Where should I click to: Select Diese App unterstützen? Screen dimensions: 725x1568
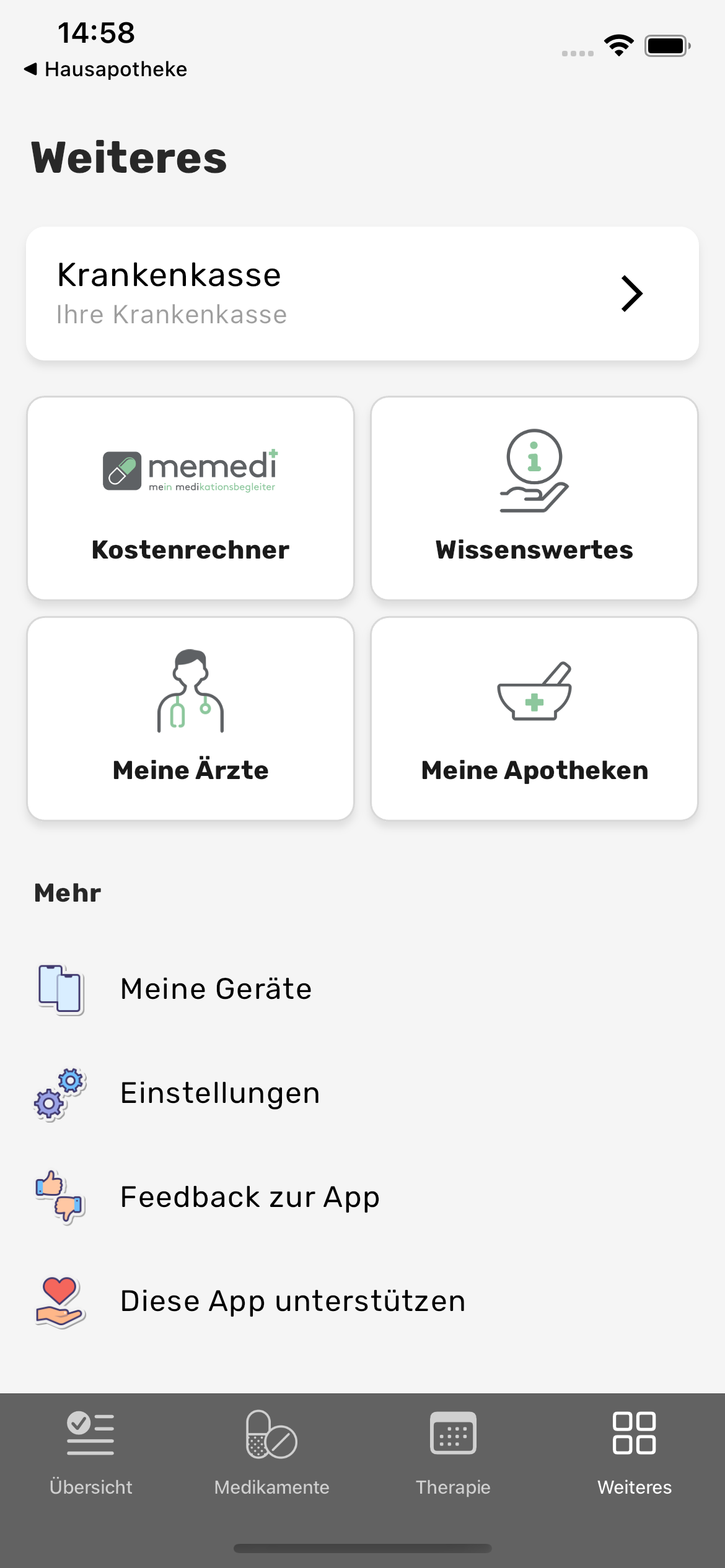click(293, 1300)
